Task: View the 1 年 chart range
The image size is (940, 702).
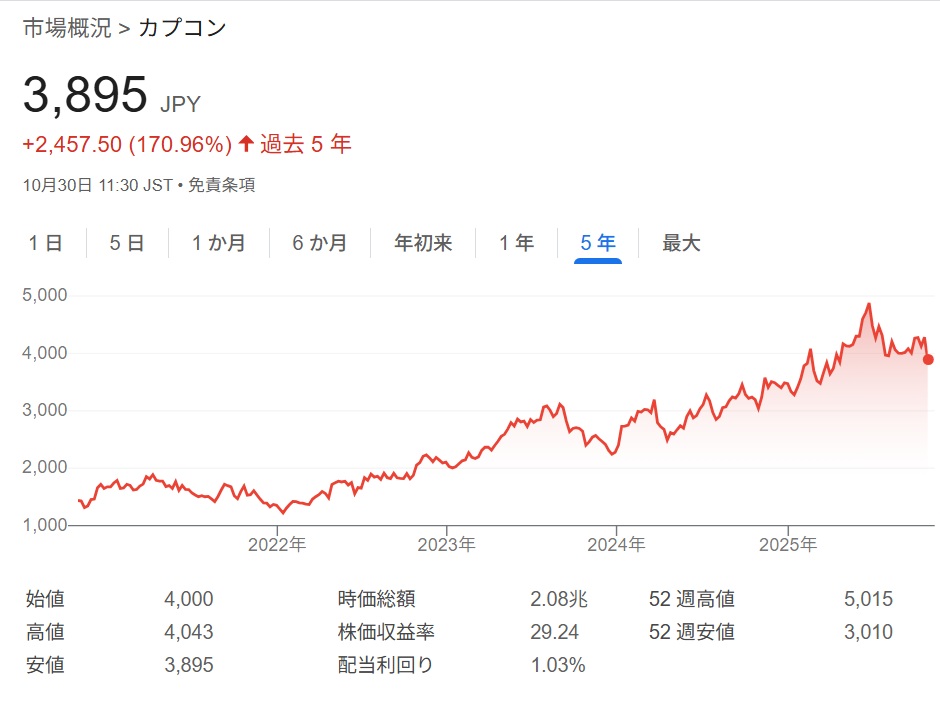Action: click(516, 243)
